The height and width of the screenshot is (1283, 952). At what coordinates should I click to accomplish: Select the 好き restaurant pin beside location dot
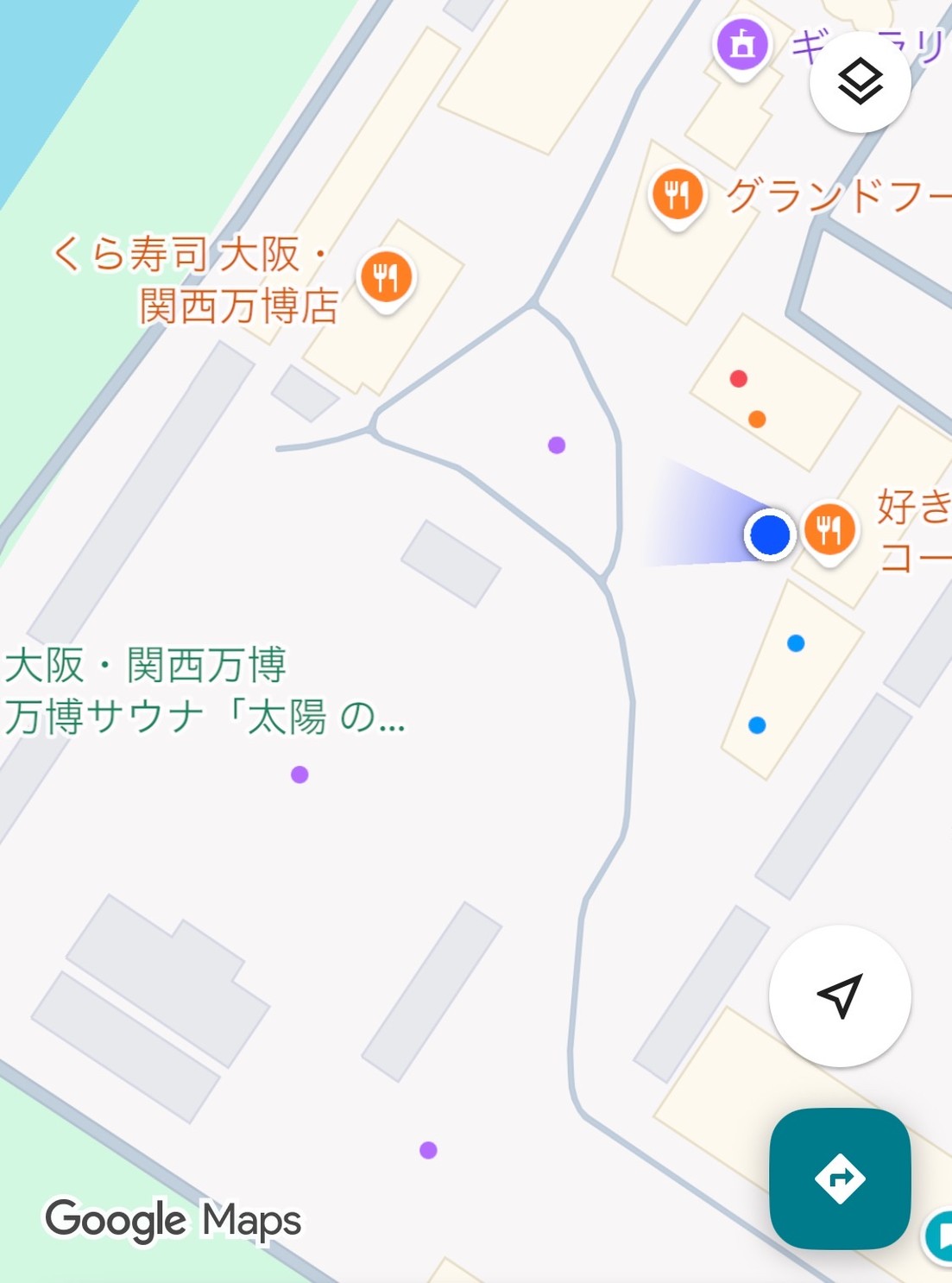[x=829, y=529]
